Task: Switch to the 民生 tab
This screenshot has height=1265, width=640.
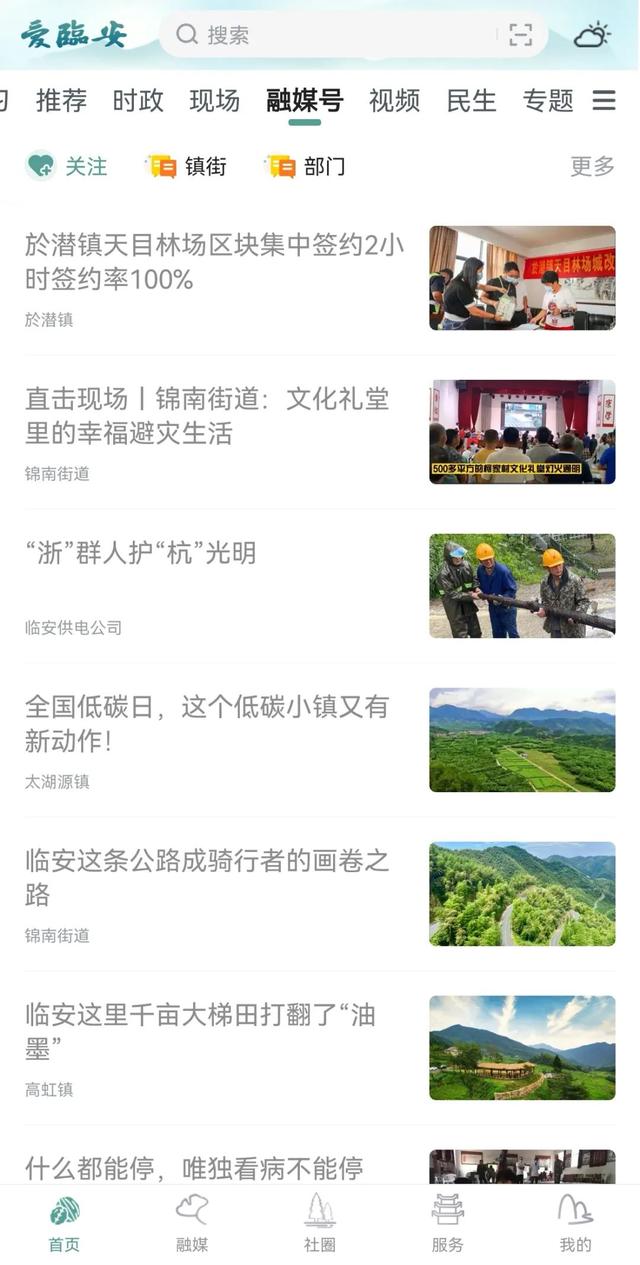Action: pyautogui.click(x=471, y=100)
